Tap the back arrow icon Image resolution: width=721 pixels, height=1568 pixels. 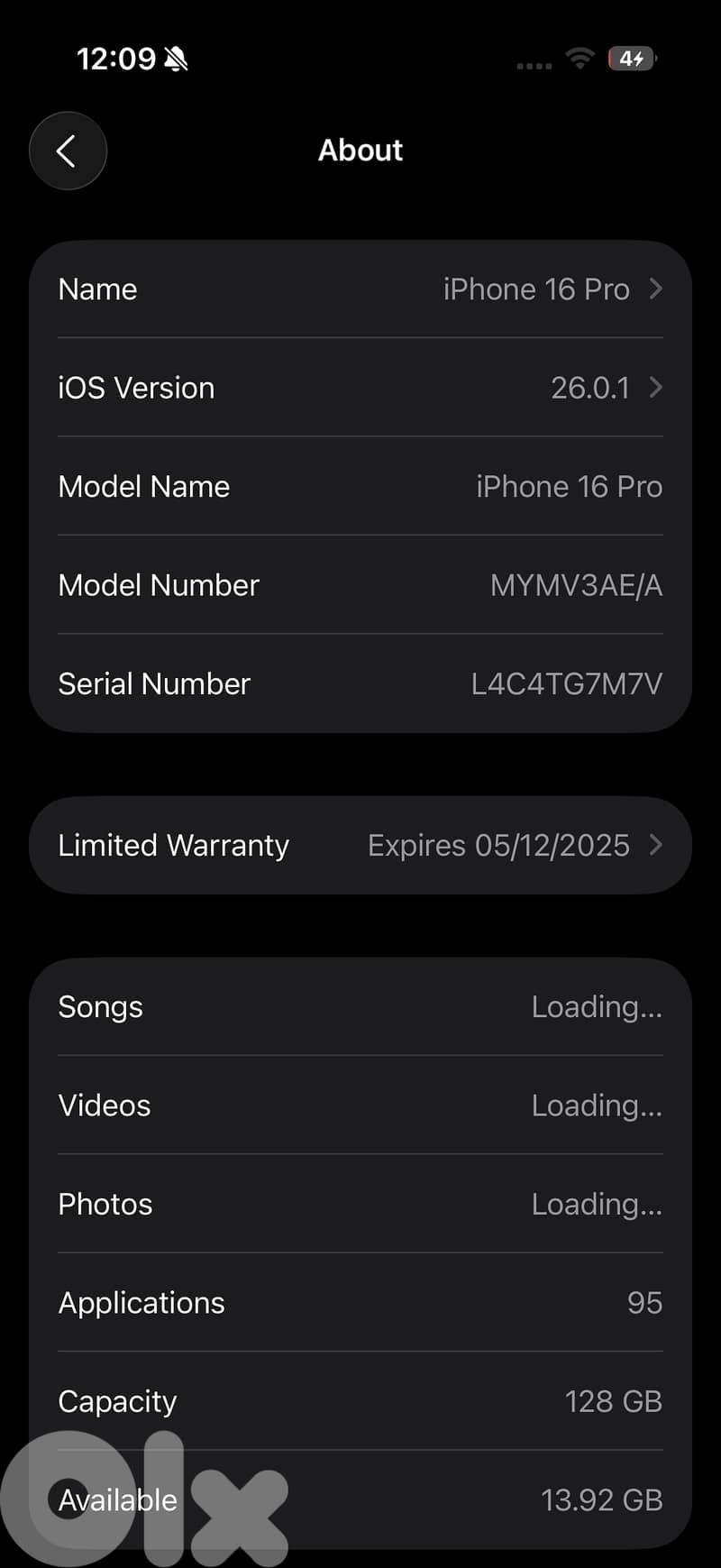(68, 151)
